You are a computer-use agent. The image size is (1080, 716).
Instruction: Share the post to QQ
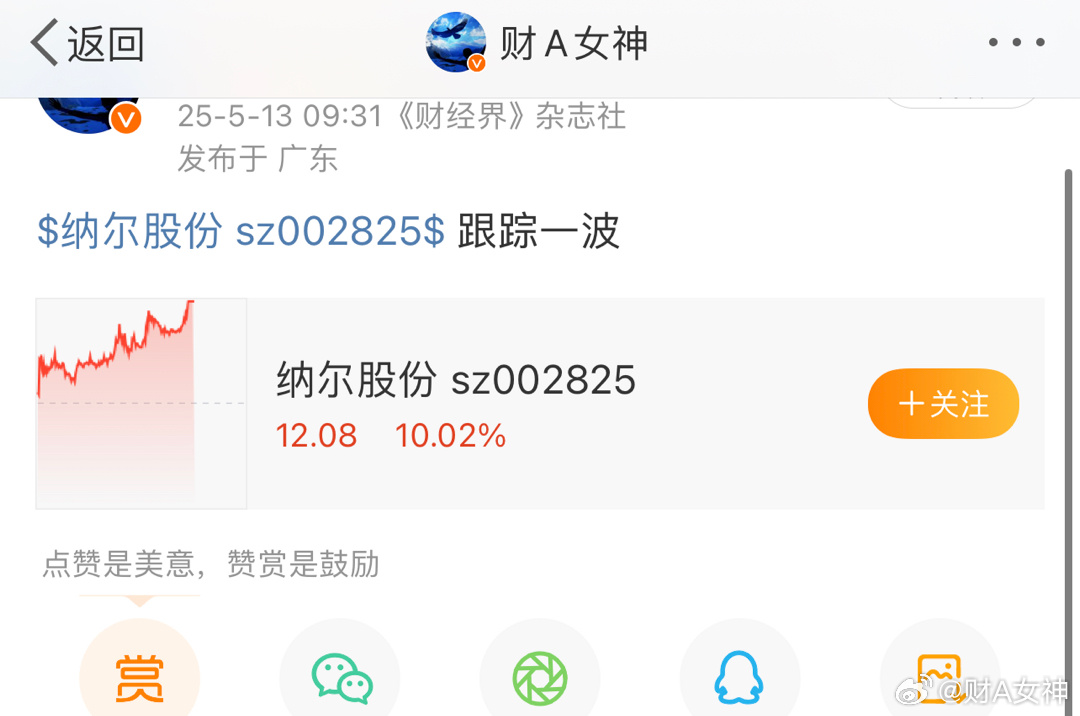pyautogui.click(x=739, y=677)
